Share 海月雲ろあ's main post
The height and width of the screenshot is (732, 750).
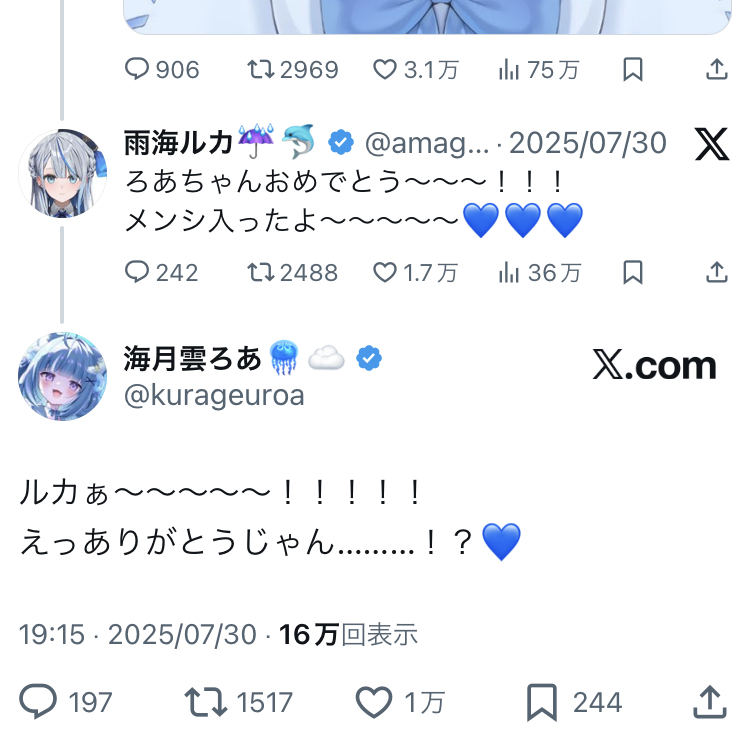point(710,702)
